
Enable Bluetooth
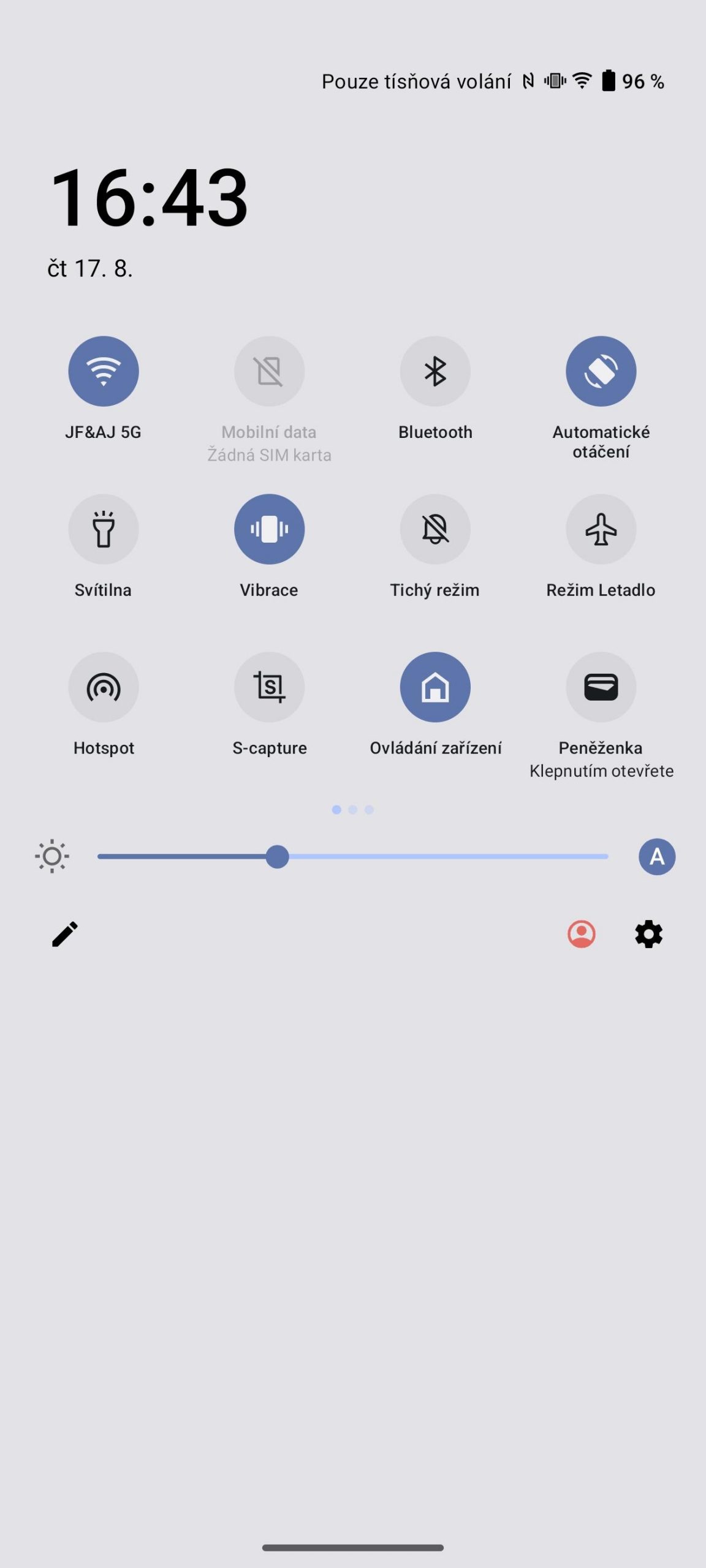click(x=435, y=371)
